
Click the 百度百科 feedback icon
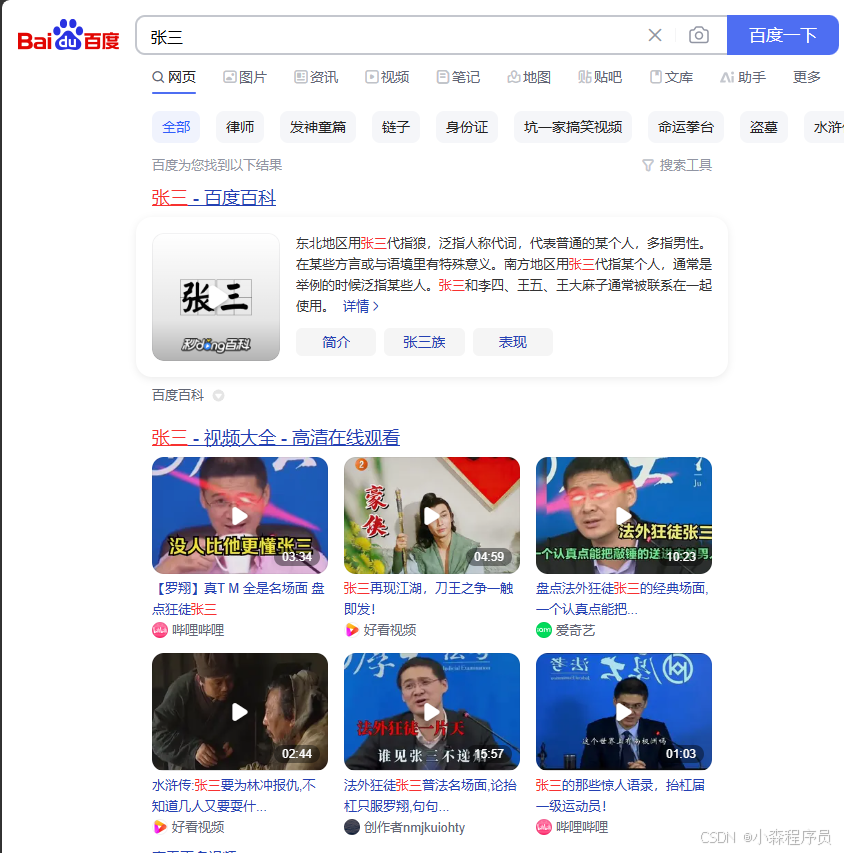[x=218, y=395]
